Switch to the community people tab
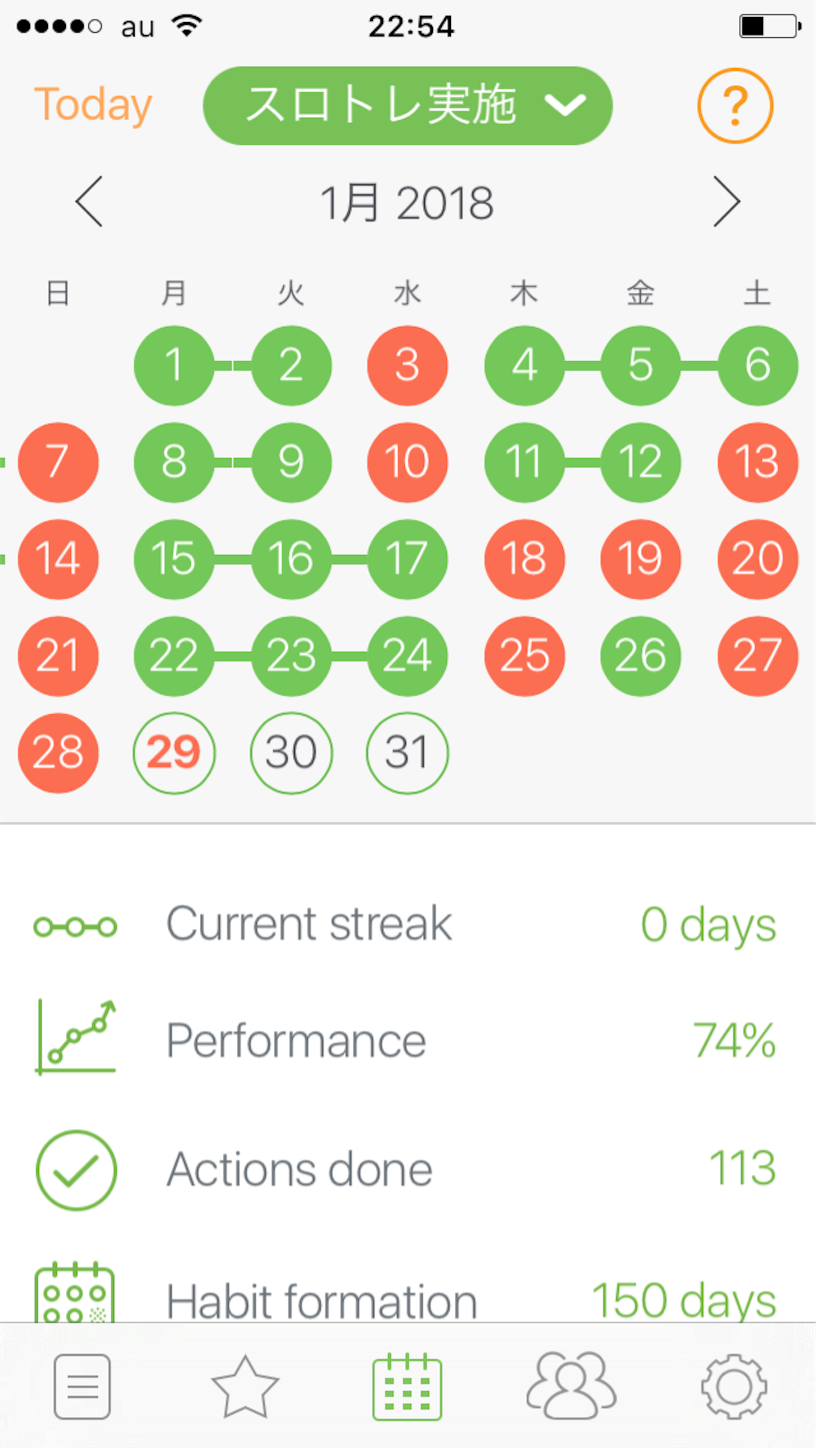The width and height of the screenshot is (816, 1448). [571, 1383]
